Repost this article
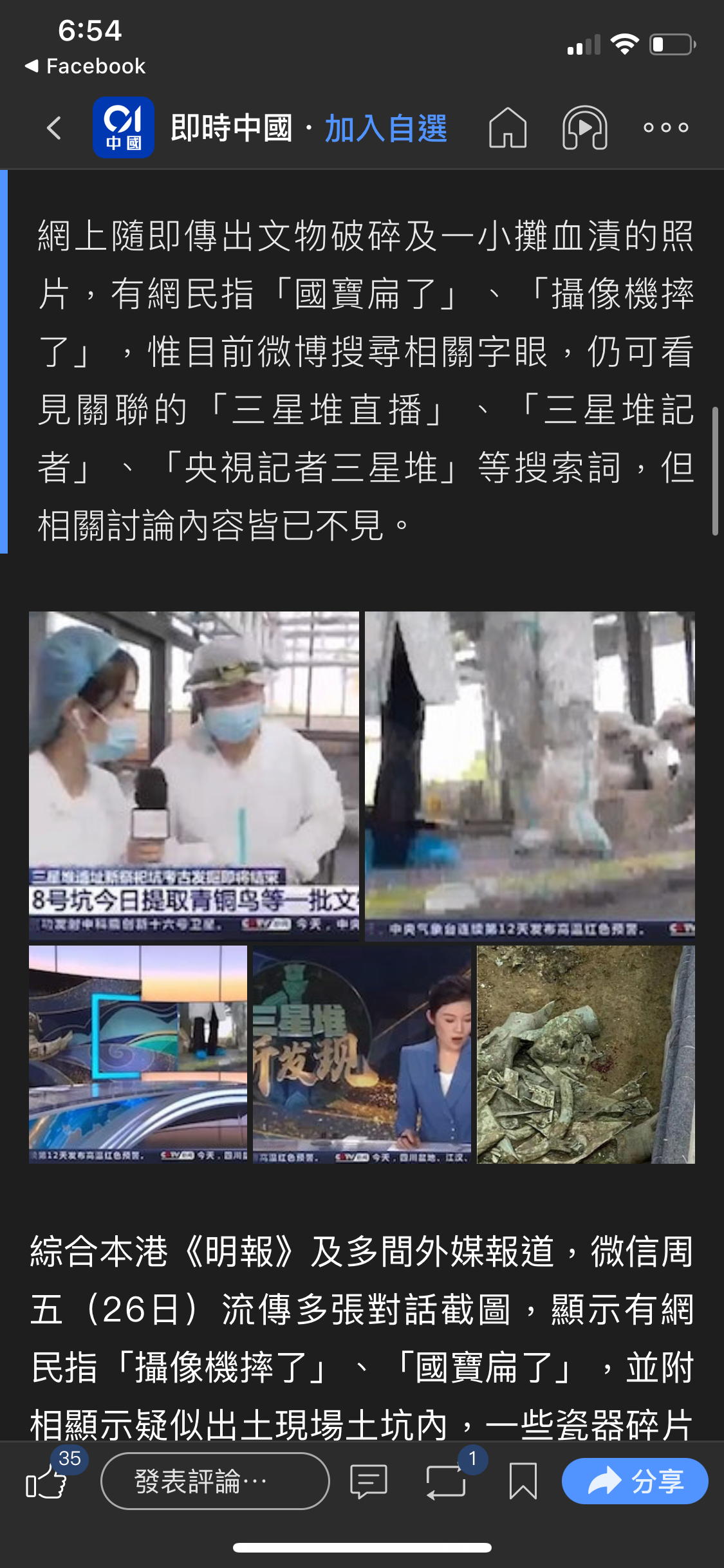Image resolution: width=724 pixels, height=1568 pixels. tap(446, 1481)
